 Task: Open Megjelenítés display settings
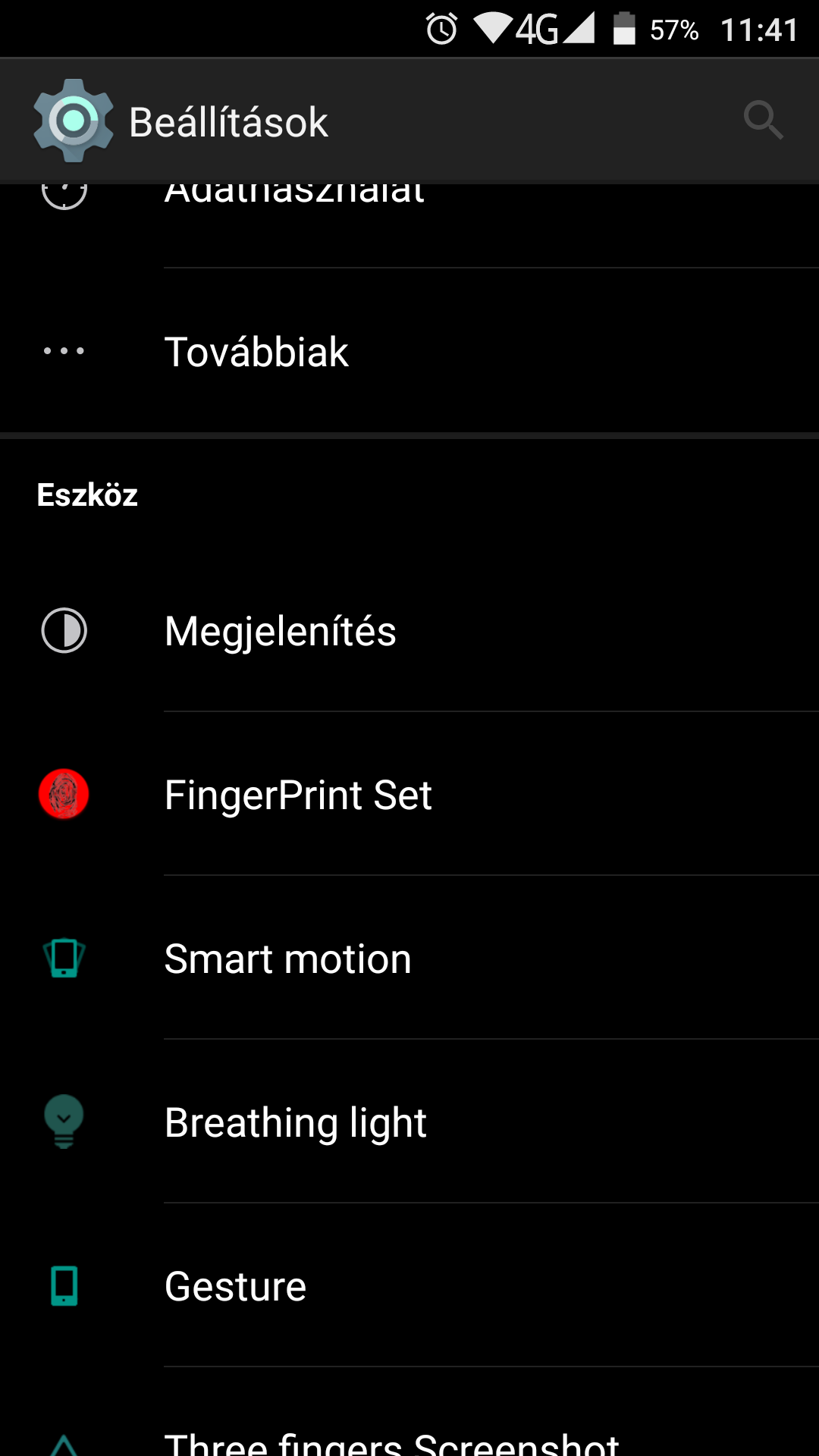409,631
